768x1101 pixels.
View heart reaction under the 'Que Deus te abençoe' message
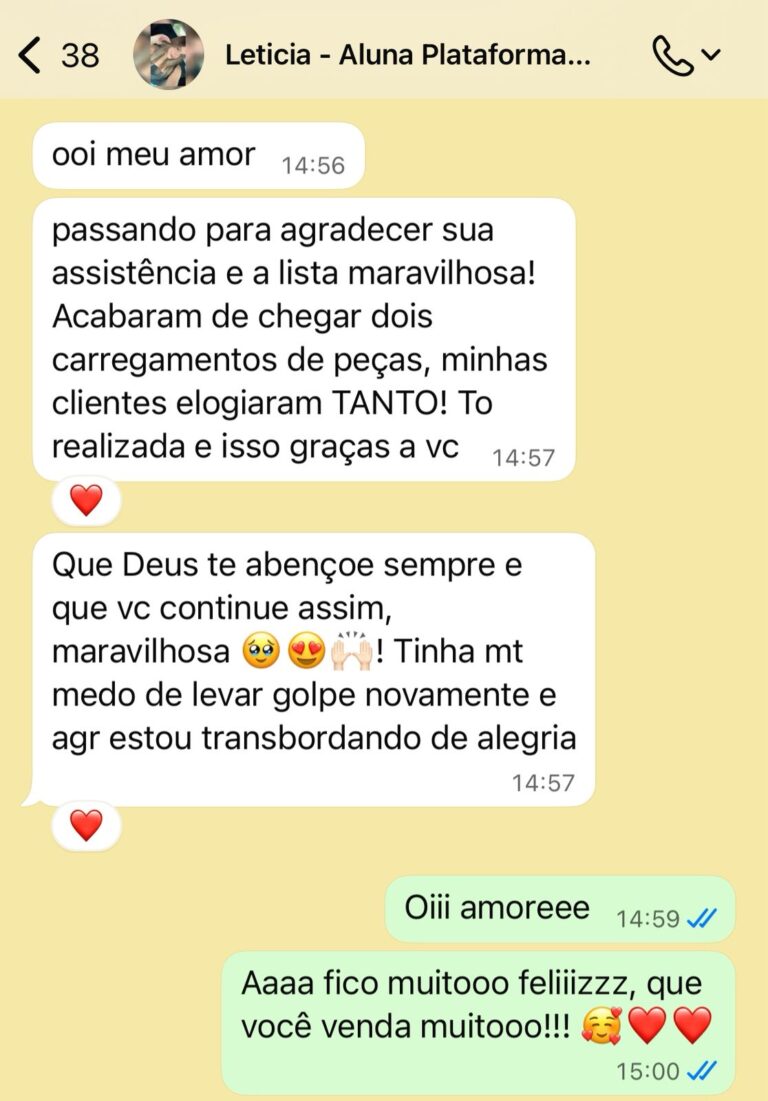tap(87, 825)
